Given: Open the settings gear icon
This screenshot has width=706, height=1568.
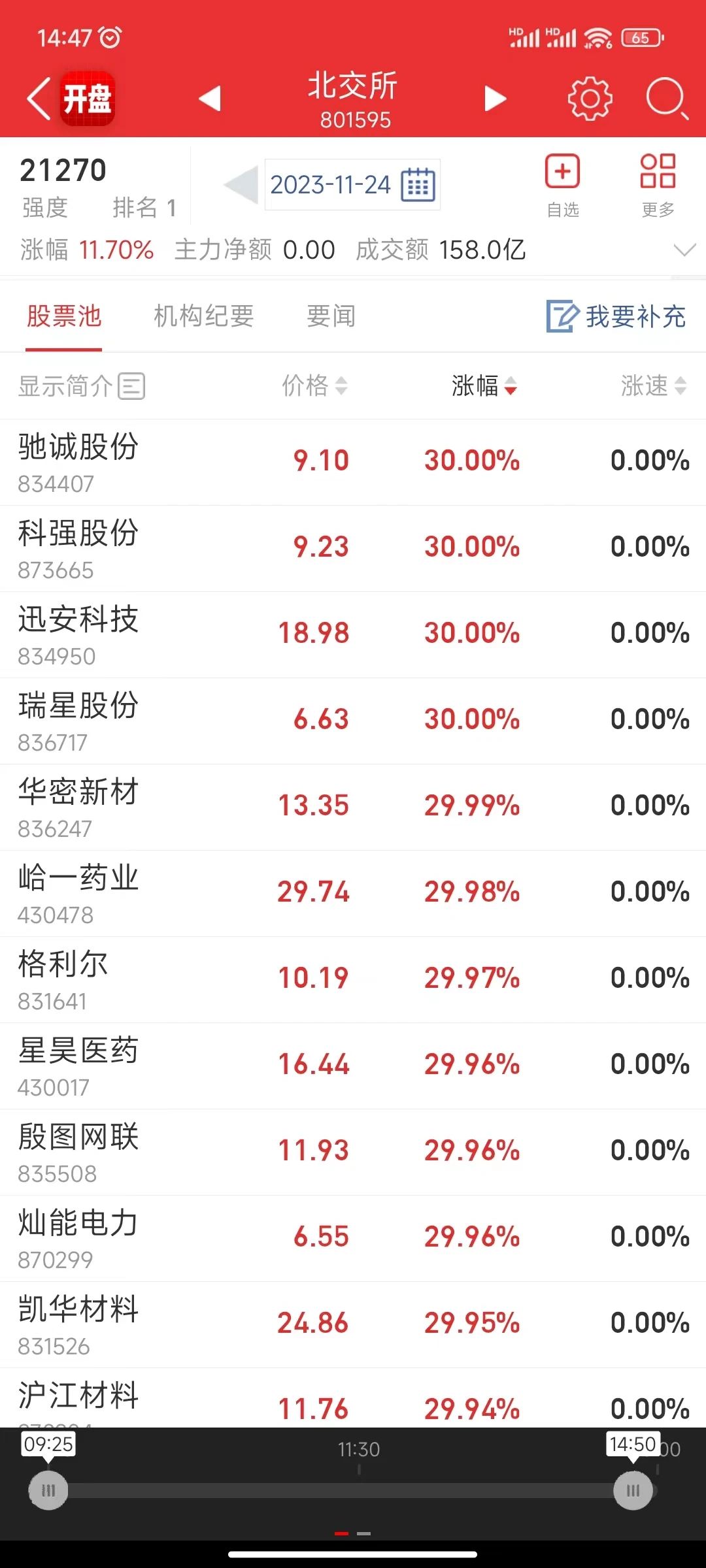Looking at the screenshot, I should (589, 99).
